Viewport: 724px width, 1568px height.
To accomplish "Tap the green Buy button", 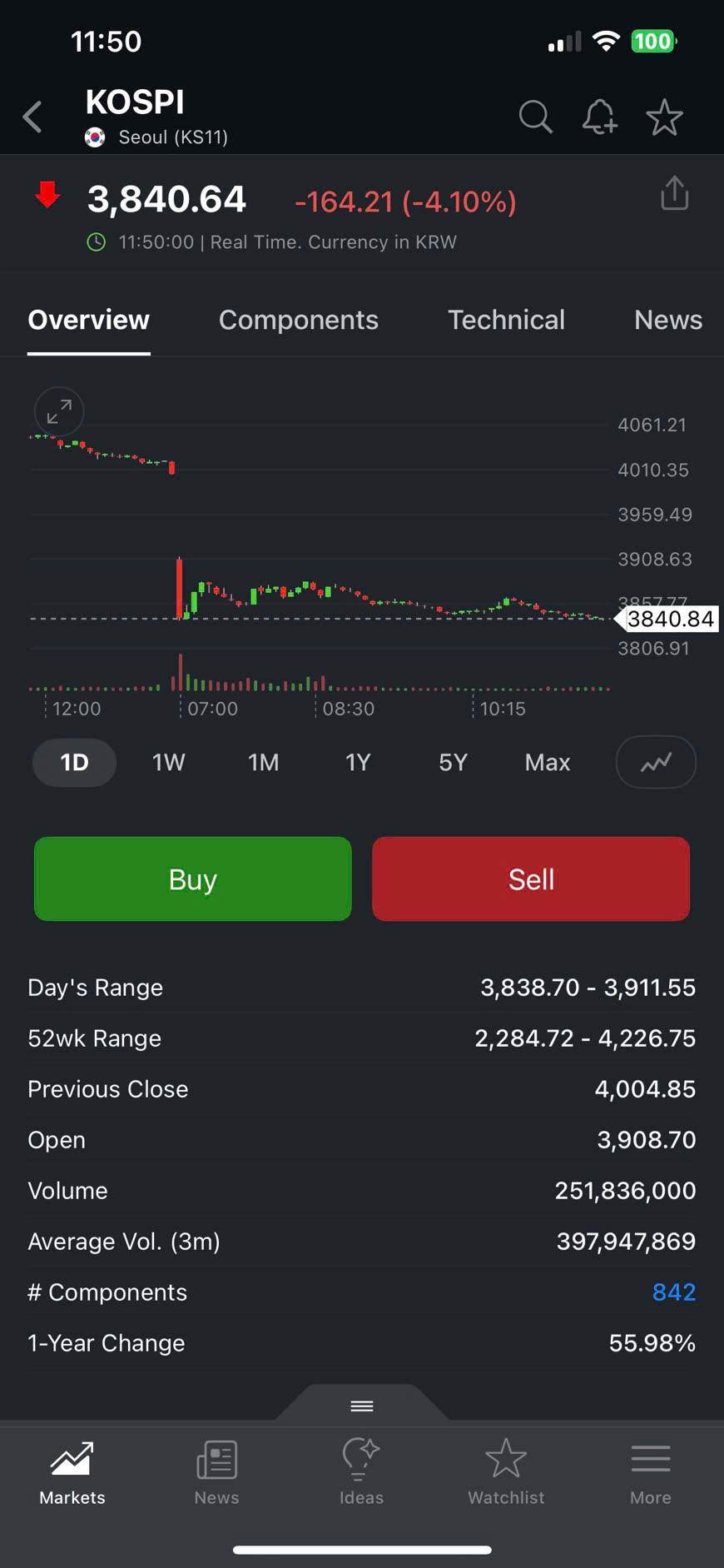I will click(192, 879).
